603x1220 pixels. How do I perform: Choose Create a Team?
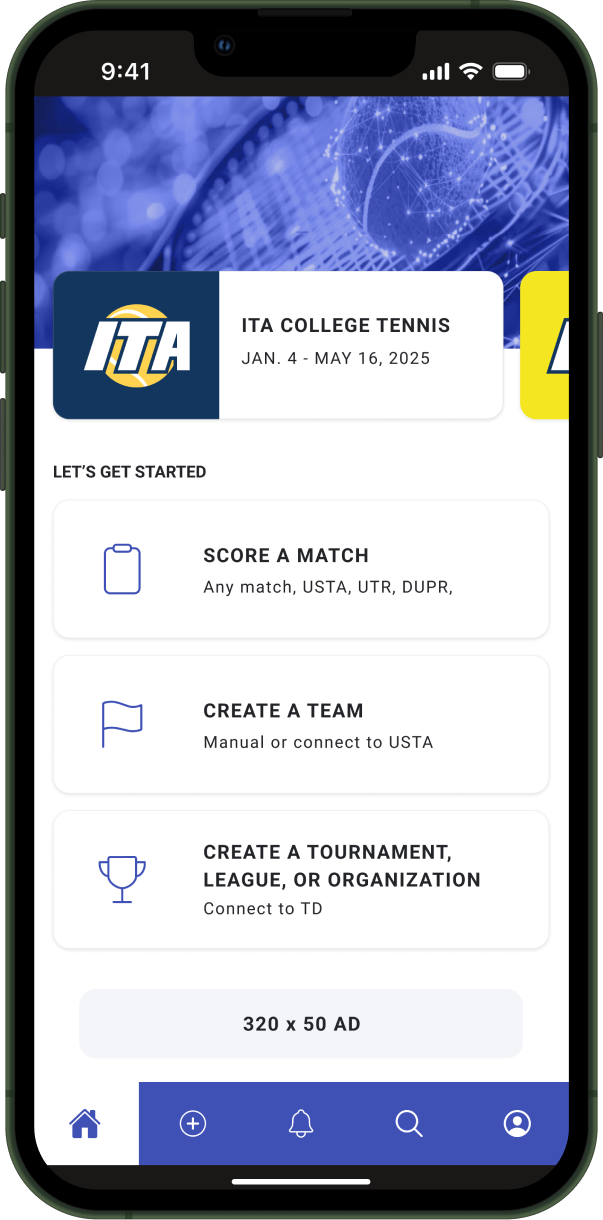pos(300,724)
